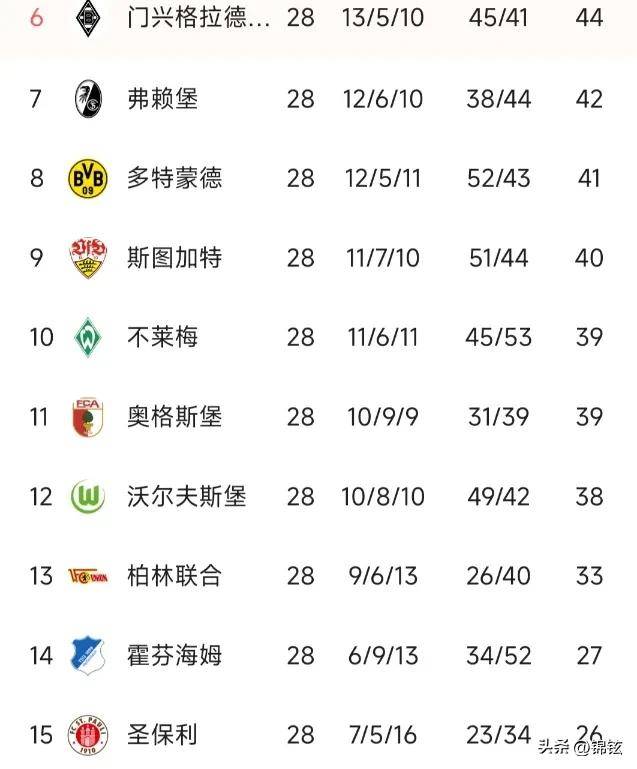The height and width of the screenshot is (769, 637).
Task: Select 沃尔夫斯堡 in the table
Action: click(186, 496)
